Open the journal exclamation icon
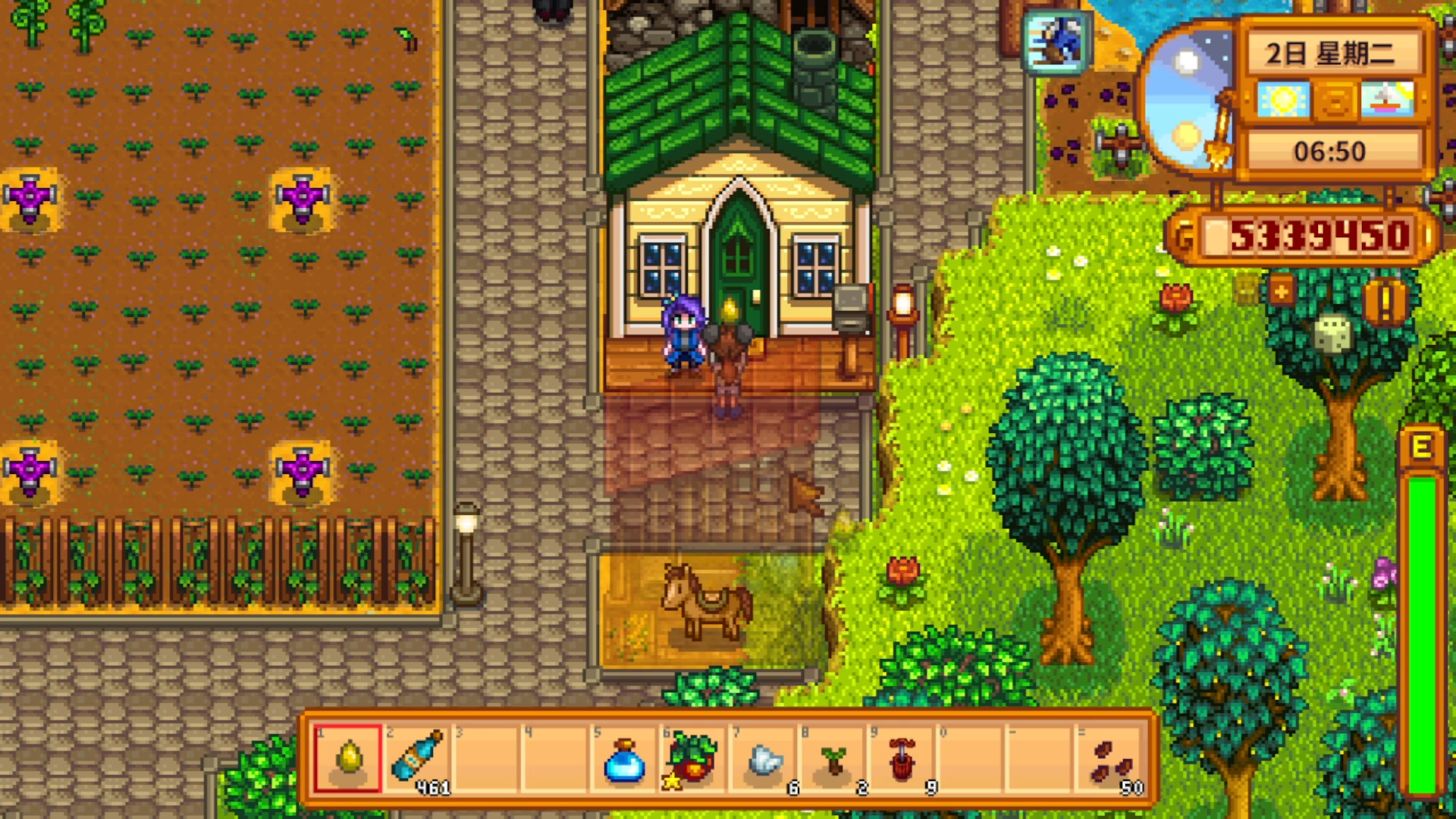The width and height of the screenshot is (1456, 819). [x=1385, y=302]
